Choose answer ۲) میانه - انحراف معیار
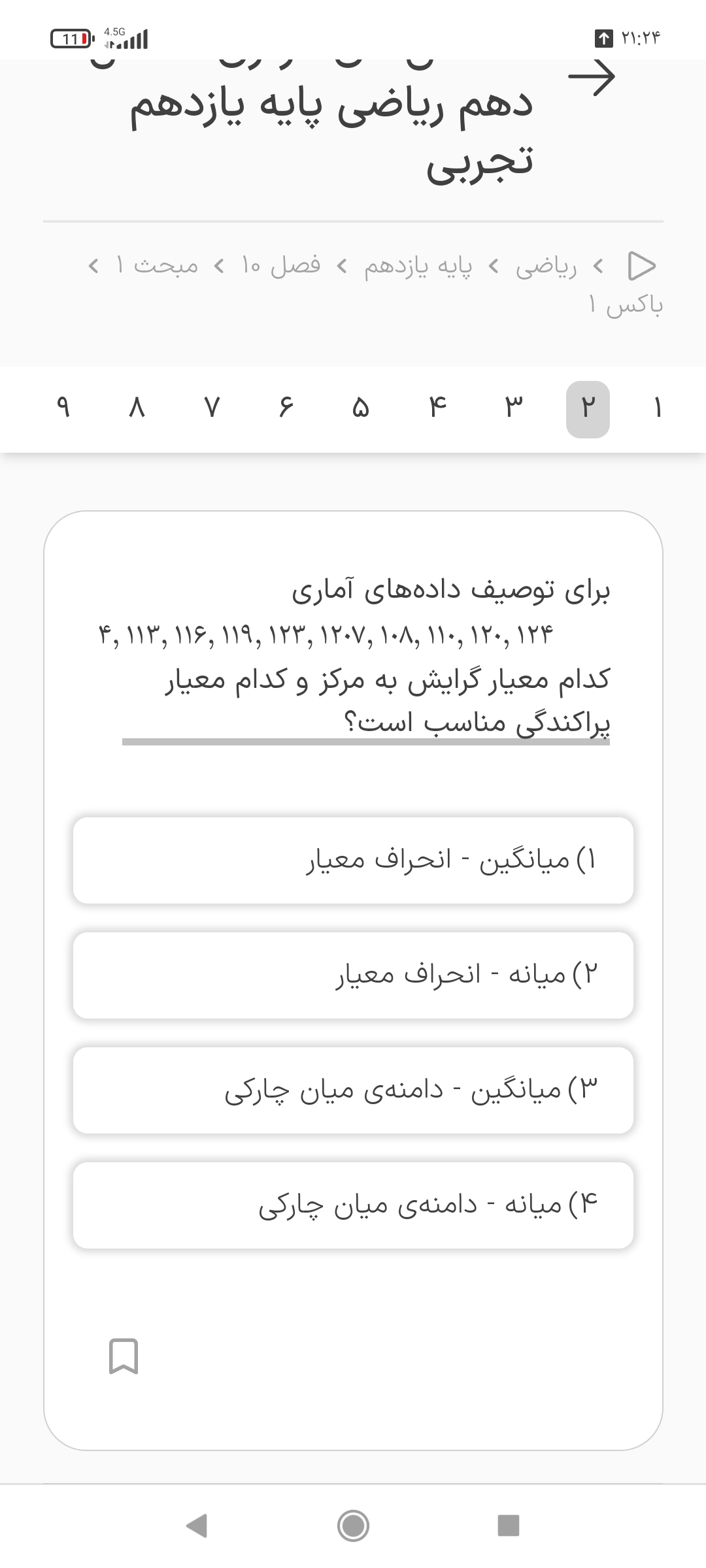This screenshot has width=706, height=1568. click(x=353, y=975)
